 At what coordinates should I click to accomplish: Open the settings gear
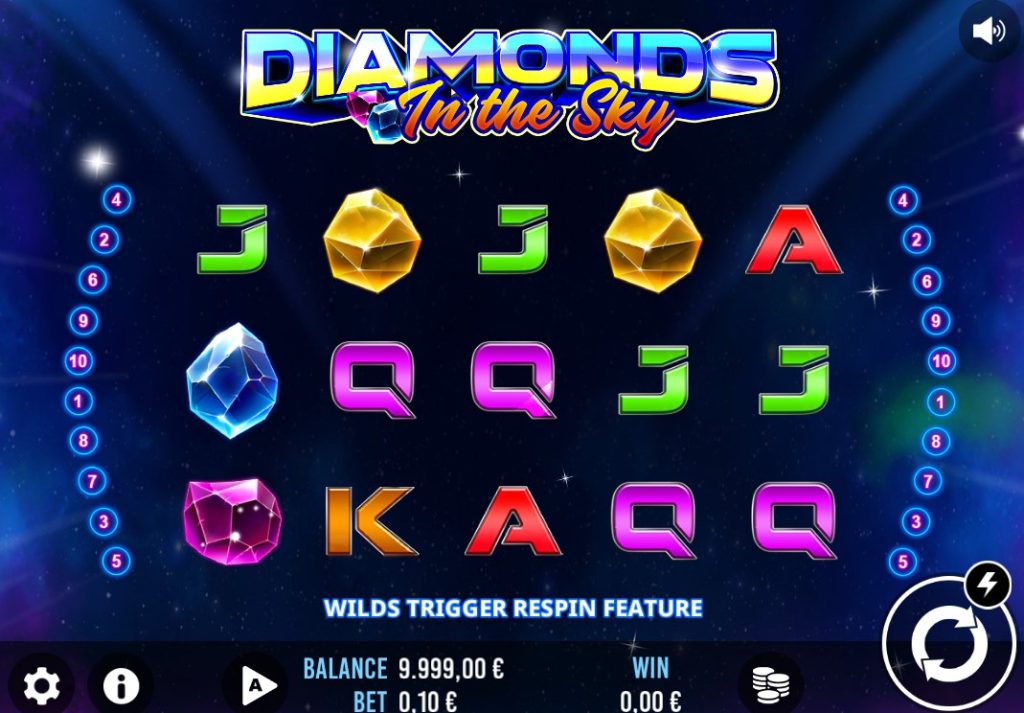(x=41, y=685)
